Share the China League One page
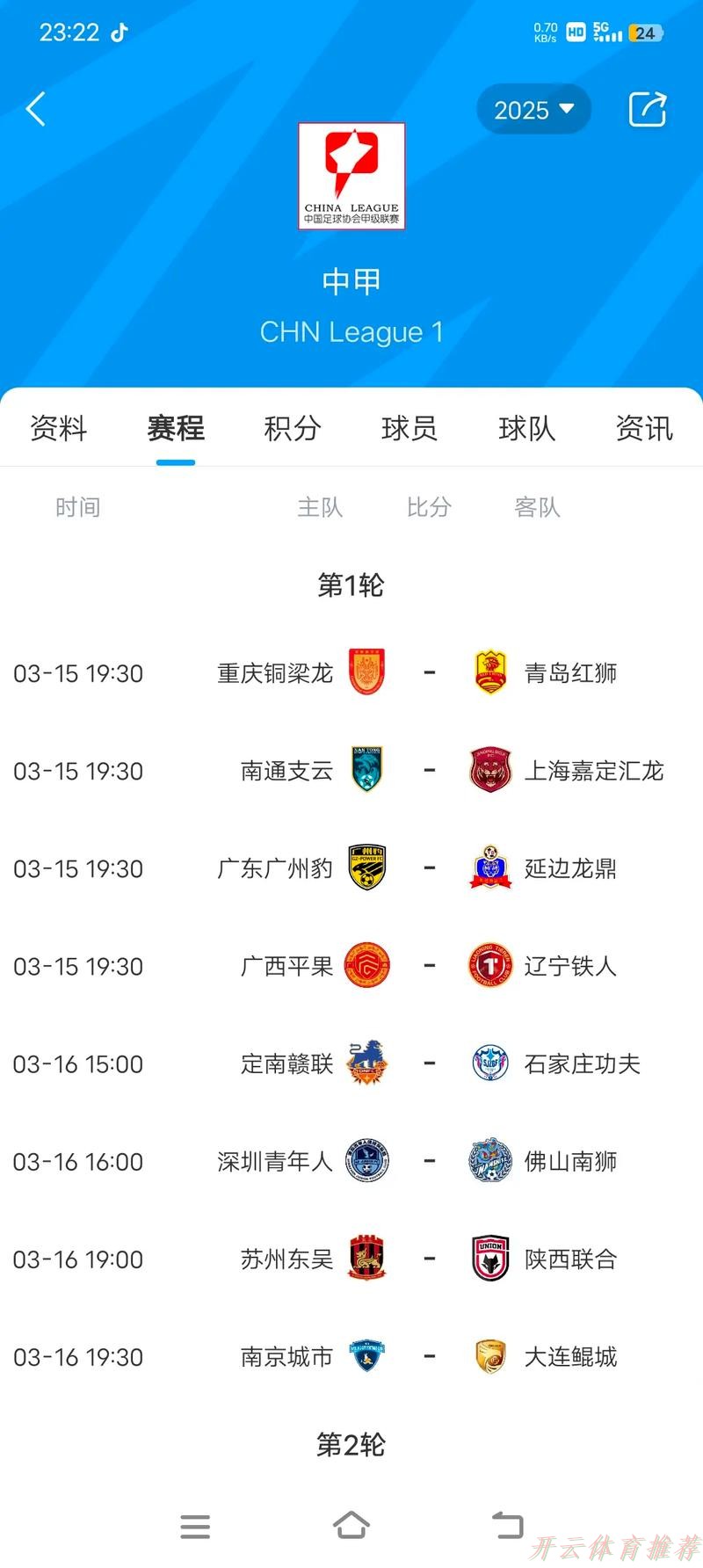This screenshot has height=1568, width=703. [x=648, y=110]
